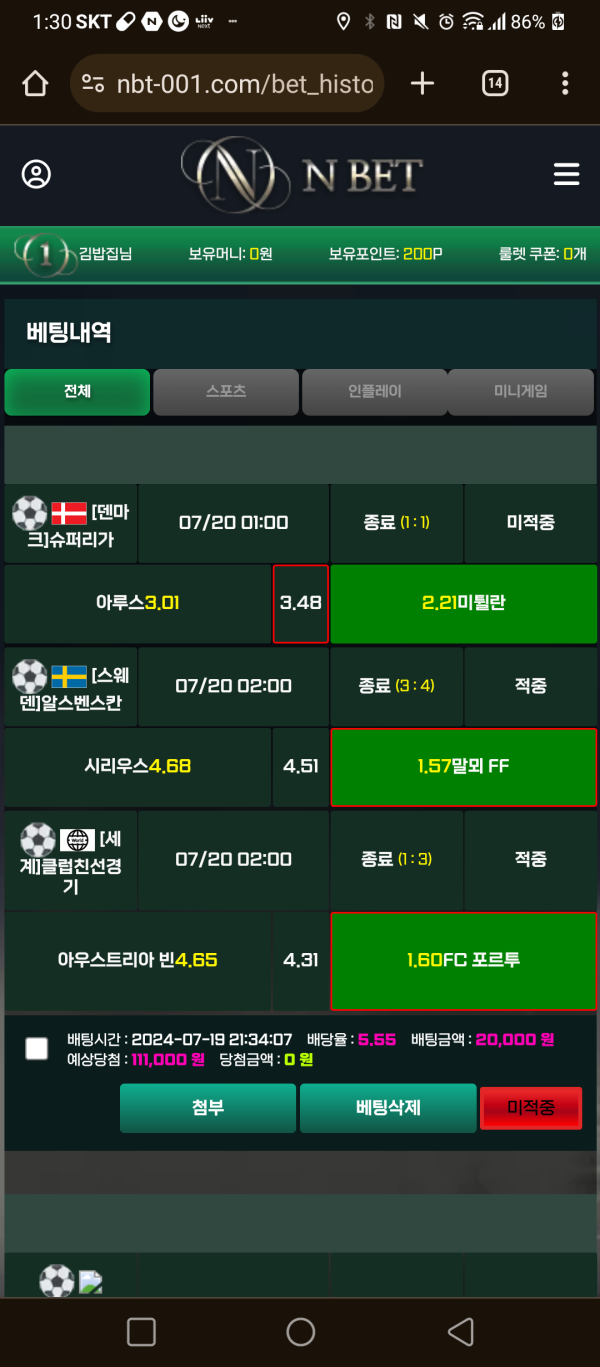Viewport: 600px width, 1367px height.
Task: Tap the red 미적중 button
Action: pos(530,1108)
